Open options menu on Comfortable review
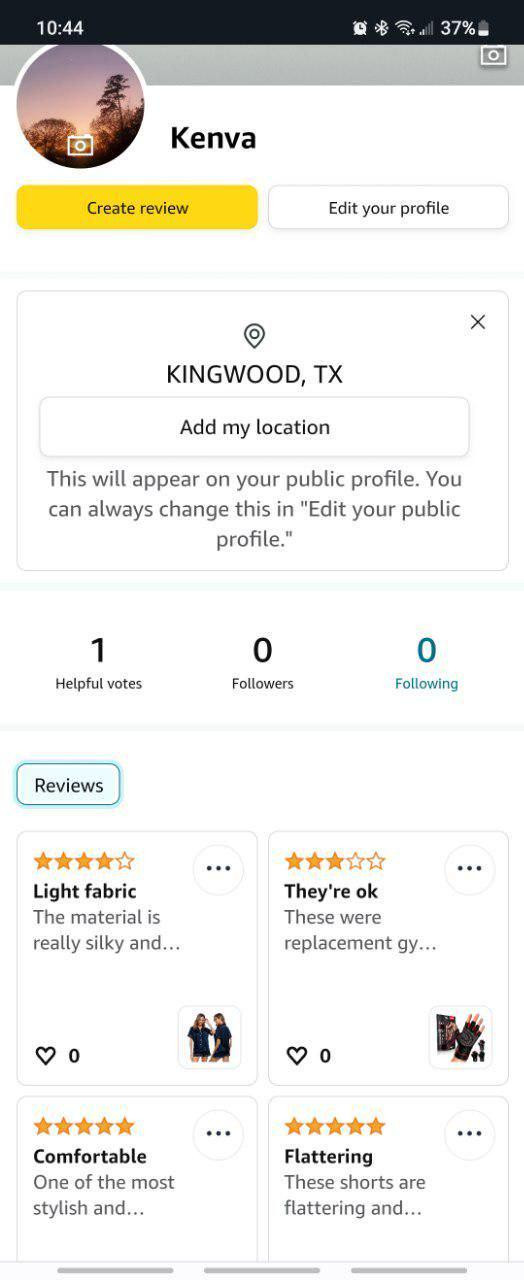Viewport: 524px width, 1280px height. tap(218, 1135)
